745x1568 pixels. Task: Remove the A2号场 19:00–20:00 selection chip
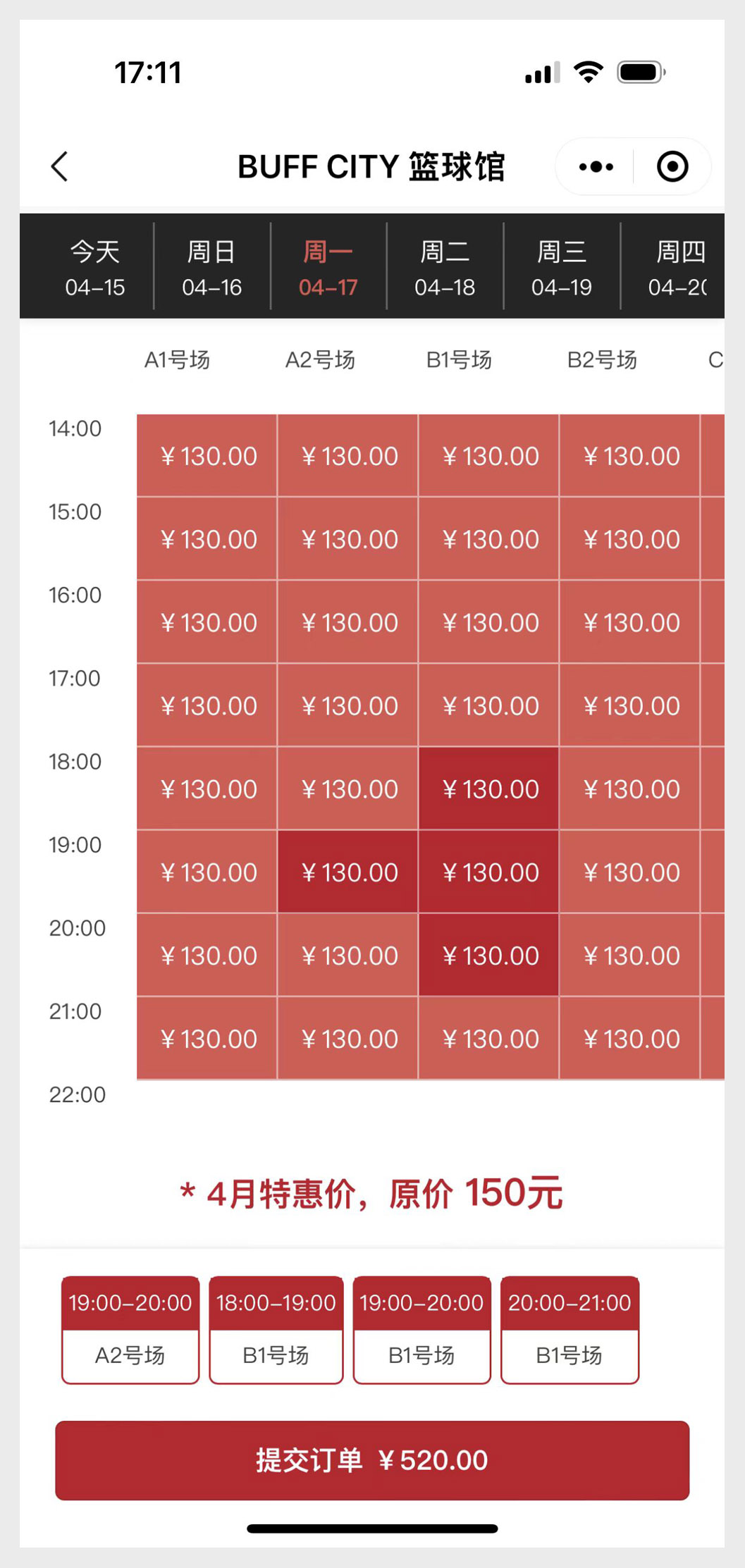point(130,1330)
